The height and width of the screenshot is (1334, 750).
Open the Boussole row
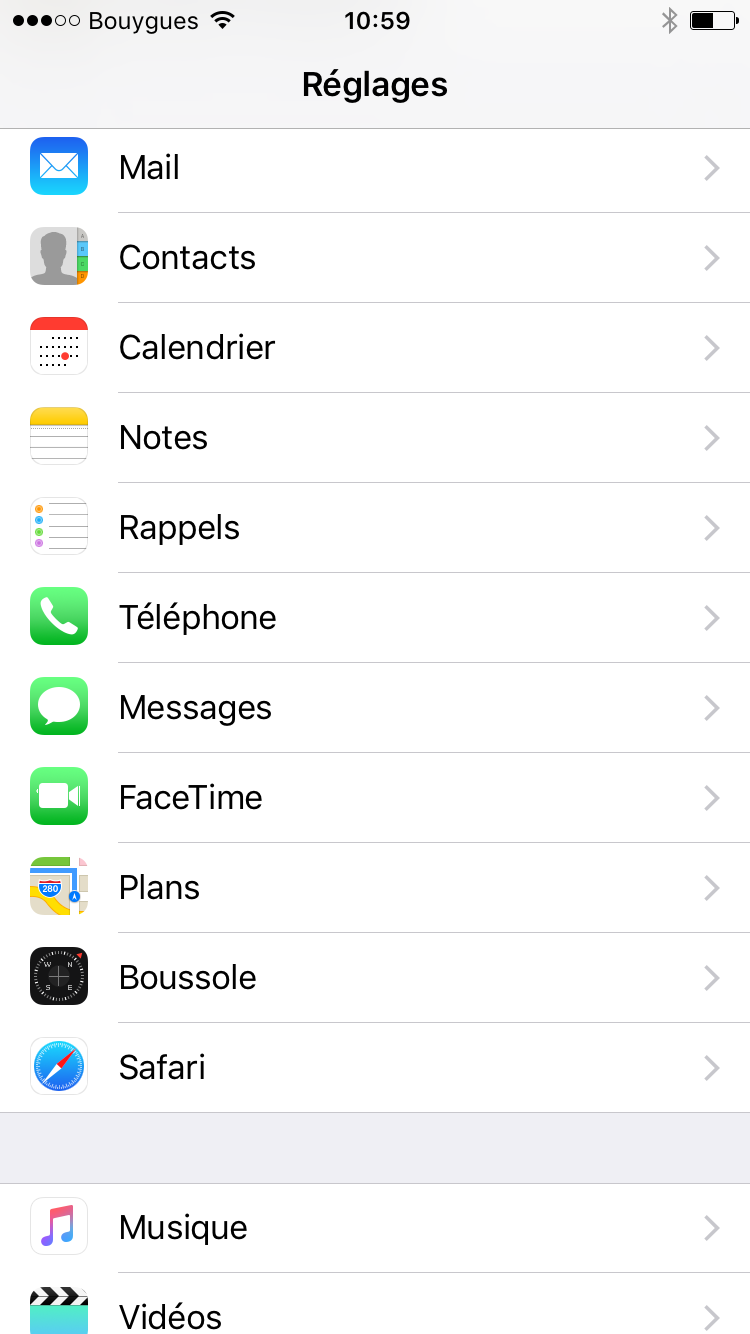[x=375, y=977]
